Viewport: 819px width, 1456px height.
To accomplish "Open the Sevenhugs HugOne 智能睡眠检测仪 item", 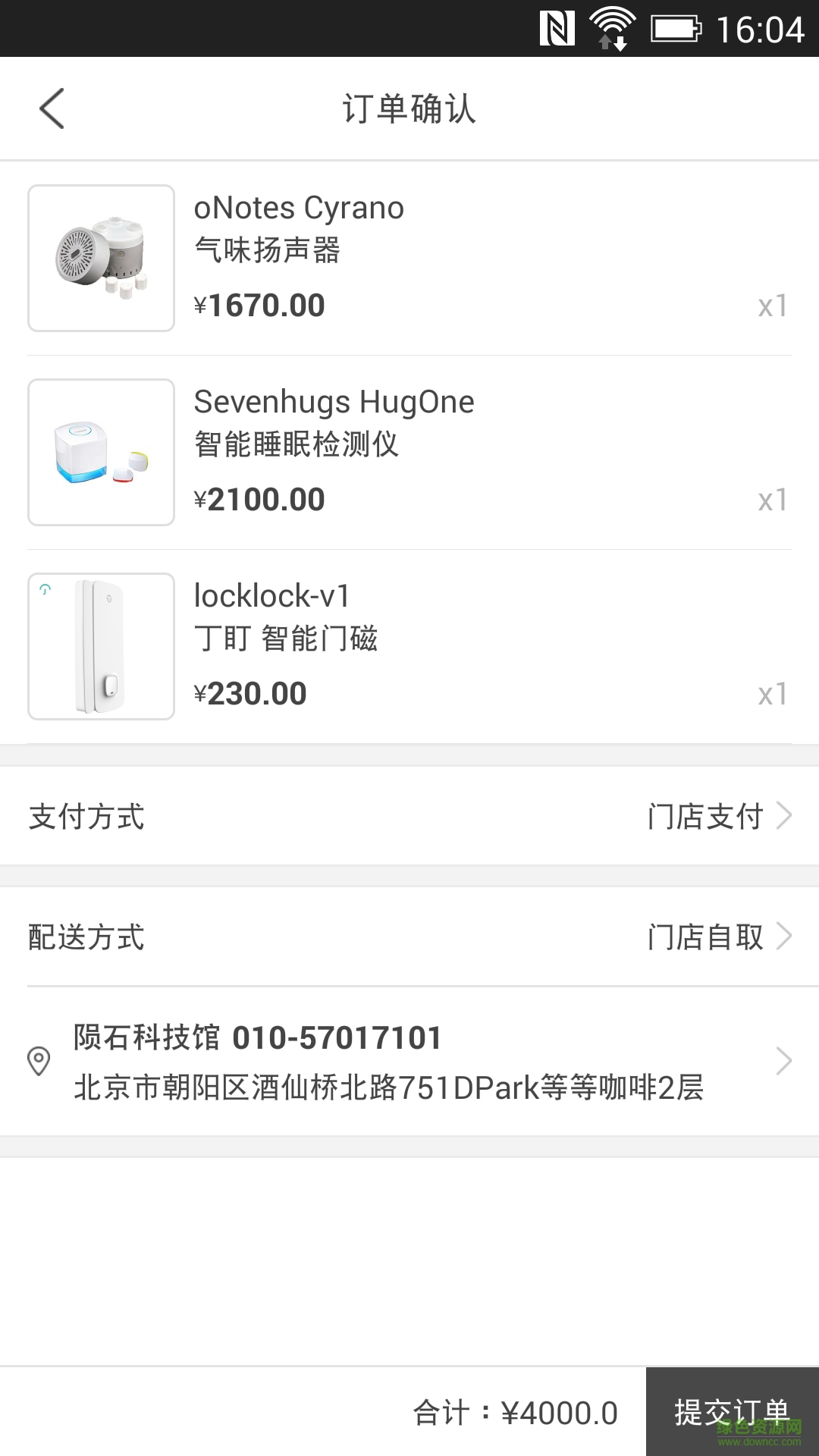I will coord(409,452).
